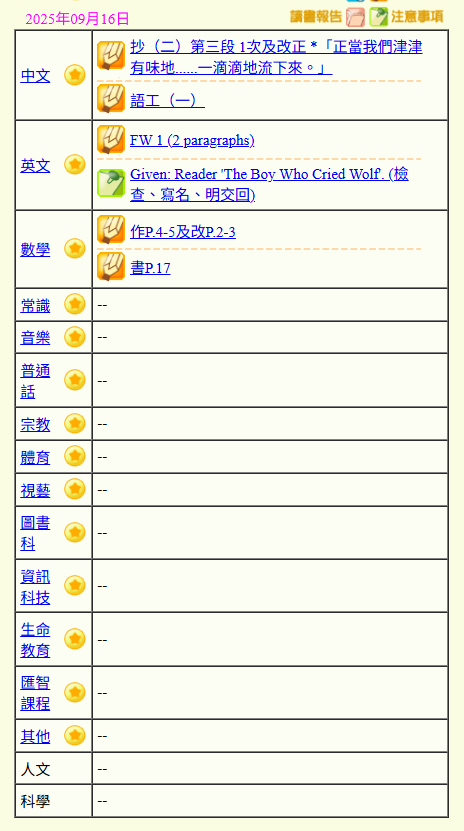The image size is (464, 831).
Task: Tap the star icon beside 生命教育
Action: [x=75, y=639]
